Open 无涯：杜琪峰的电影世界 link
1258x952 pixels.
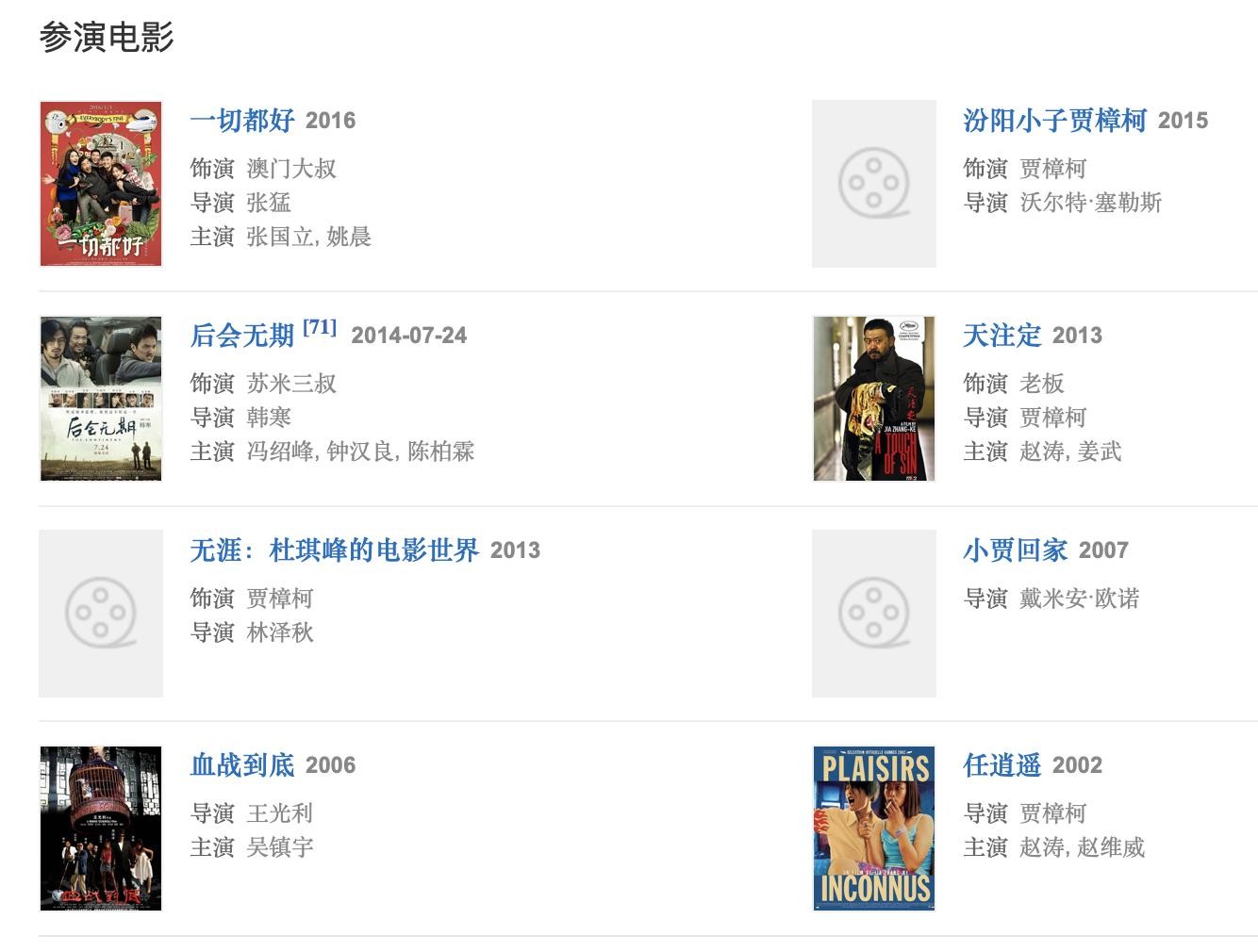334,550
